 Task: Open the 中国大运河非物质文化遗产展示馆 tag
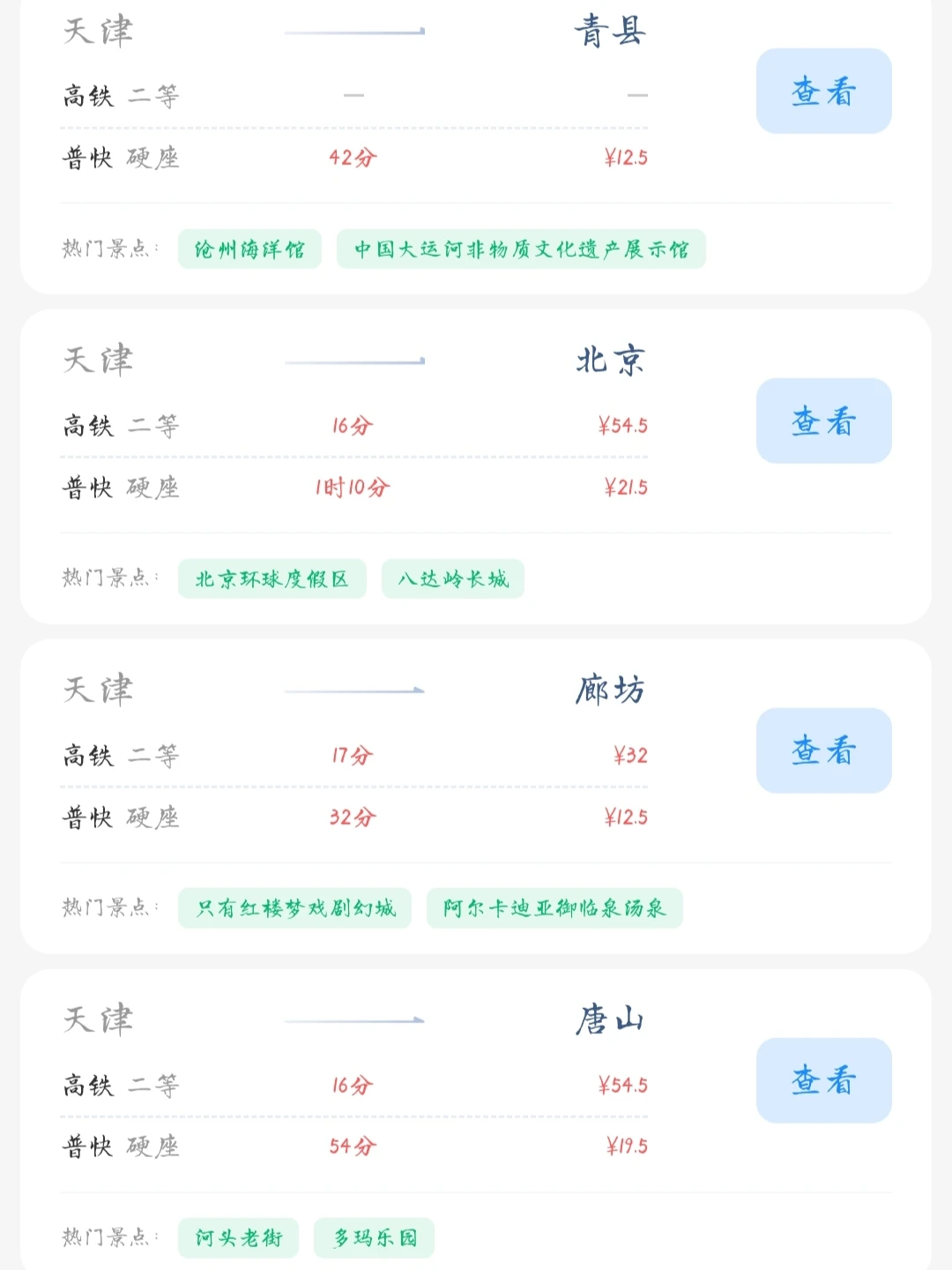[522, 249]
